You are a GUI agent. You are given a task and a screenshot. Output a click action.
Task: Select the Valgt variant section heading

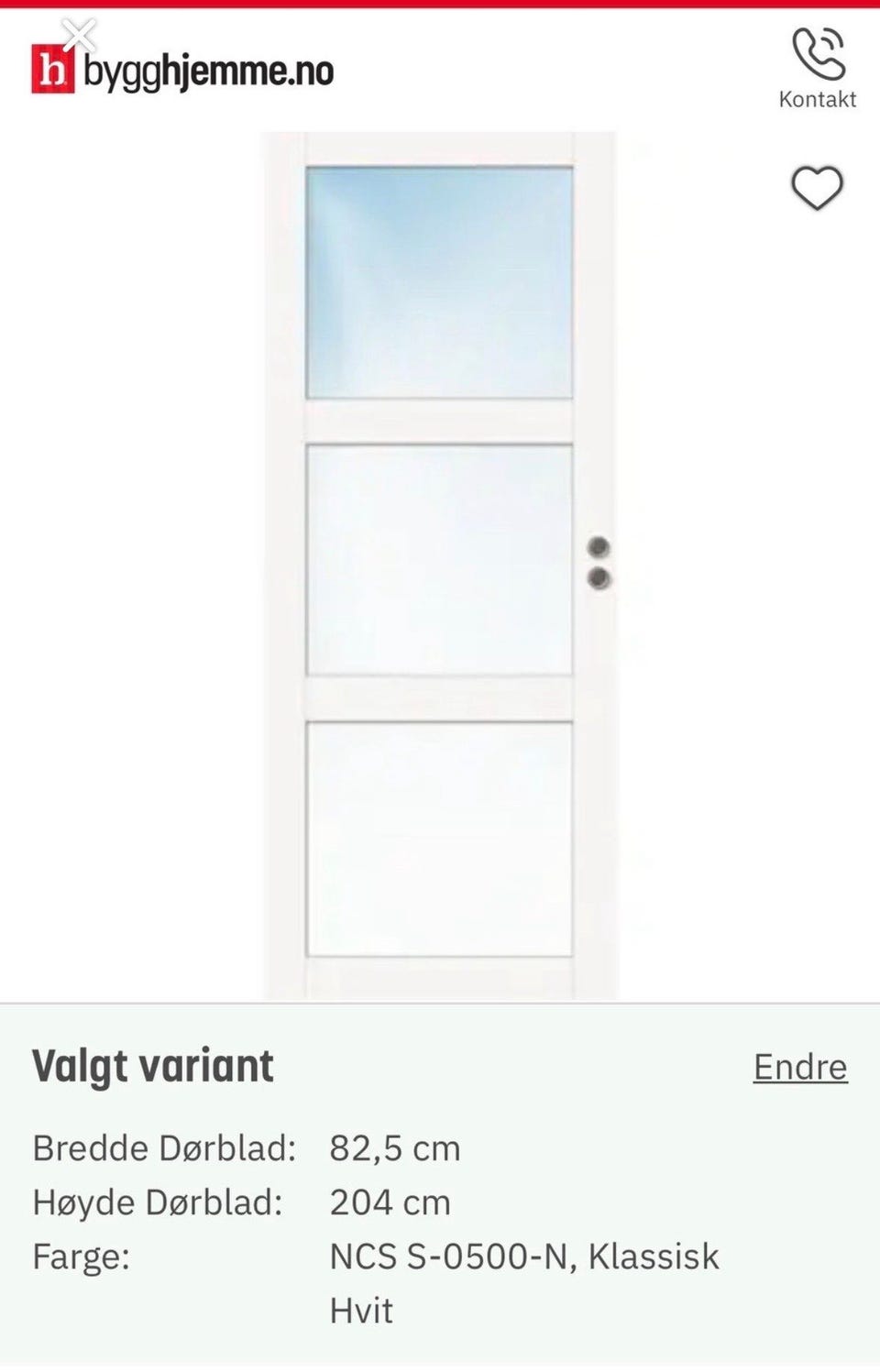click(x=151, y=1066)
